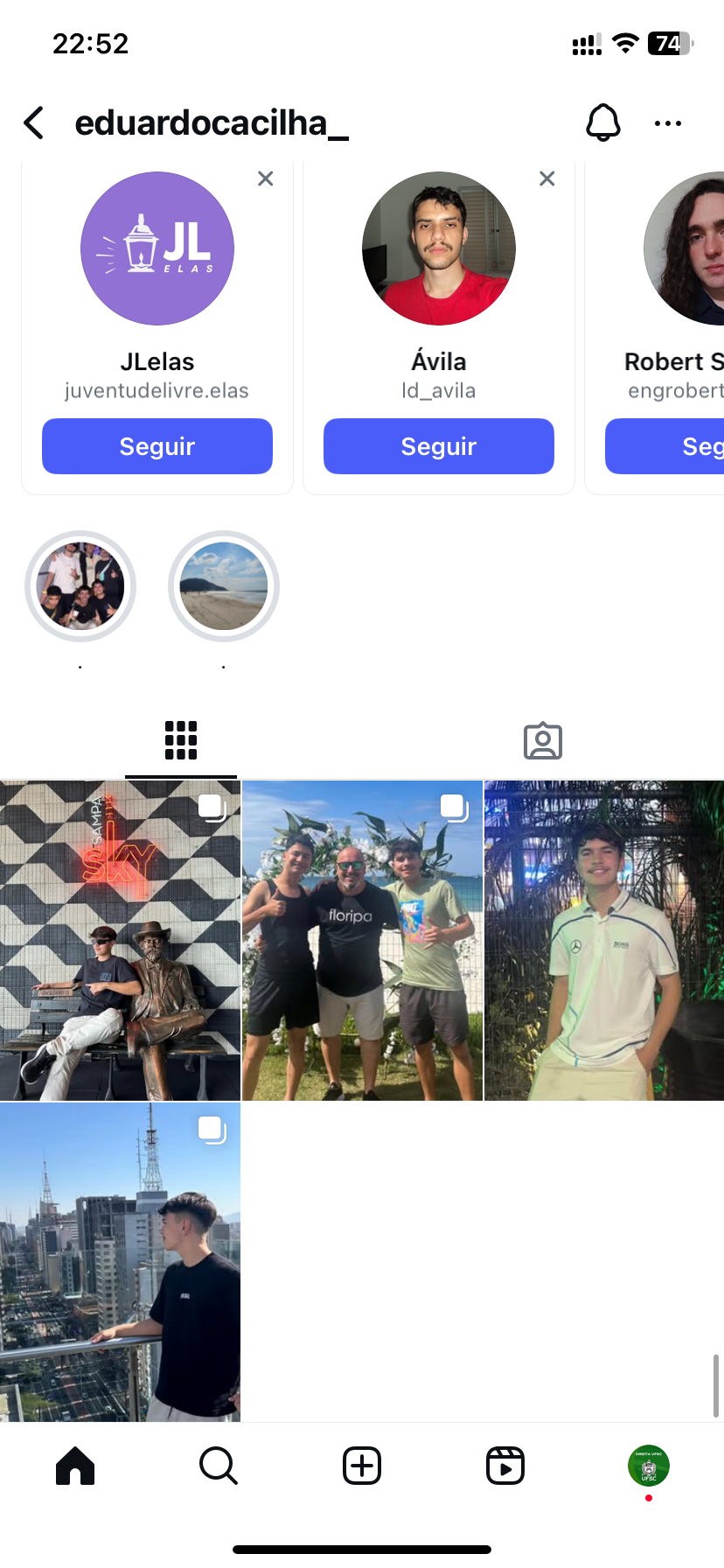Switch to the posts grid tab
This screenshot has width=724, height=1568.
181,741
